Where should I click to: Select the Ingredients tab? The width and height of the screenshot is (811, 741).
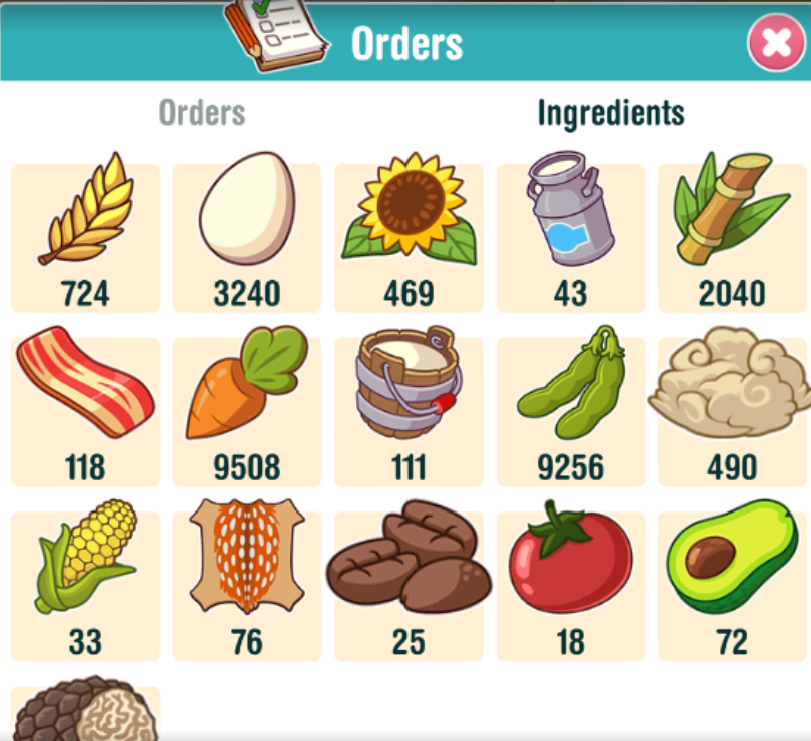[x=611, y=113]
